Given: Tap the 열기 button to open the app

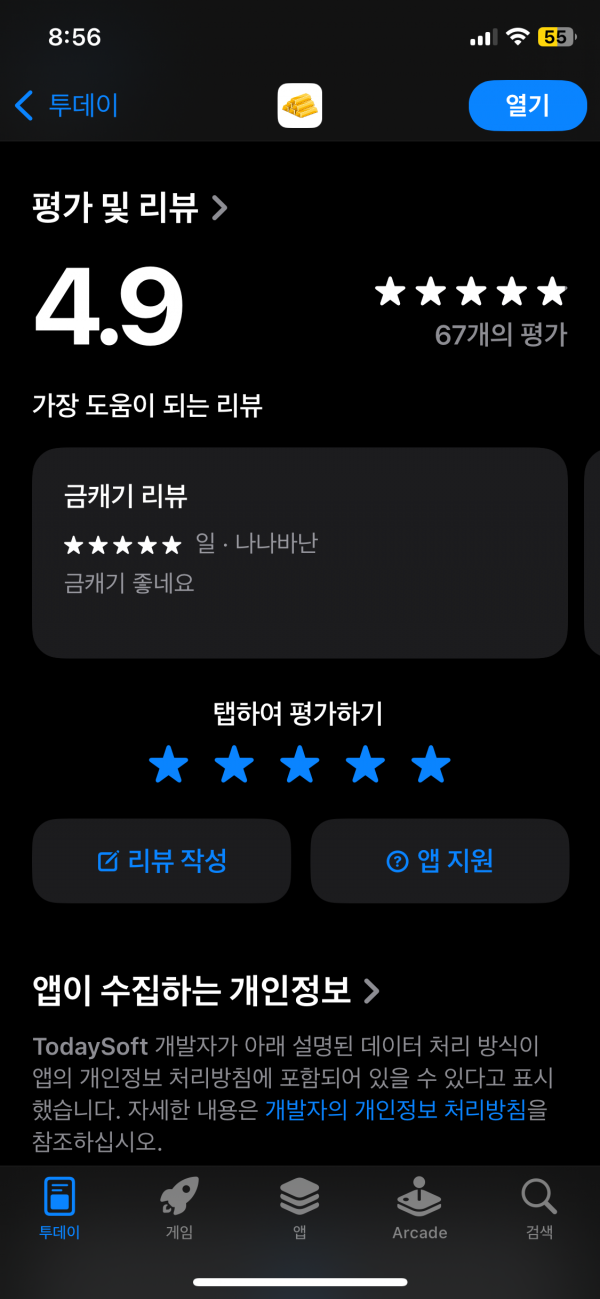Looking at the screenshot, I should (x=527, y=105).
